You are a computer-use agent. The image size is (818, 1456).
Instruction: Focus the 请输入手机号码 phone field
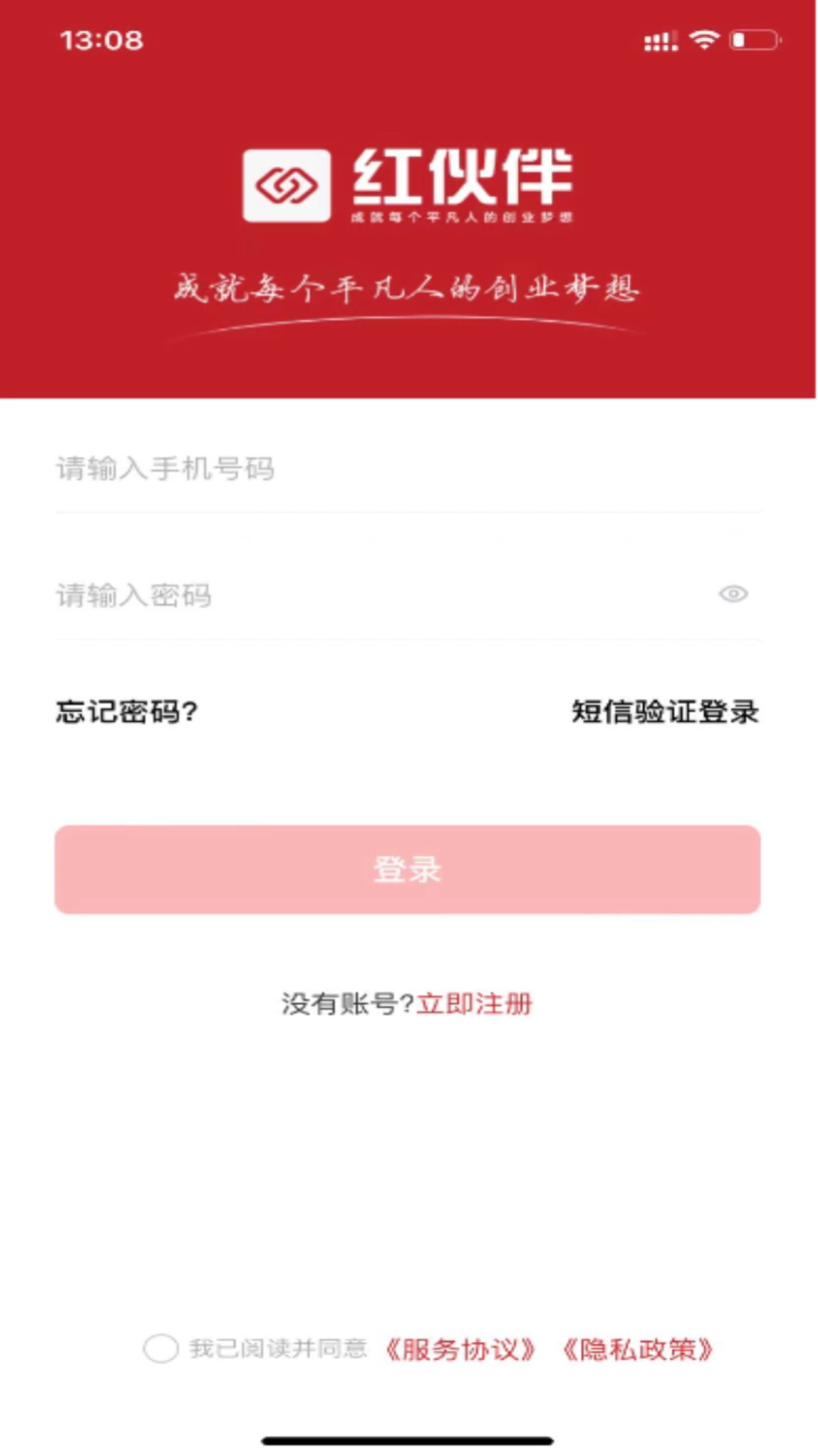pos(303,470)
